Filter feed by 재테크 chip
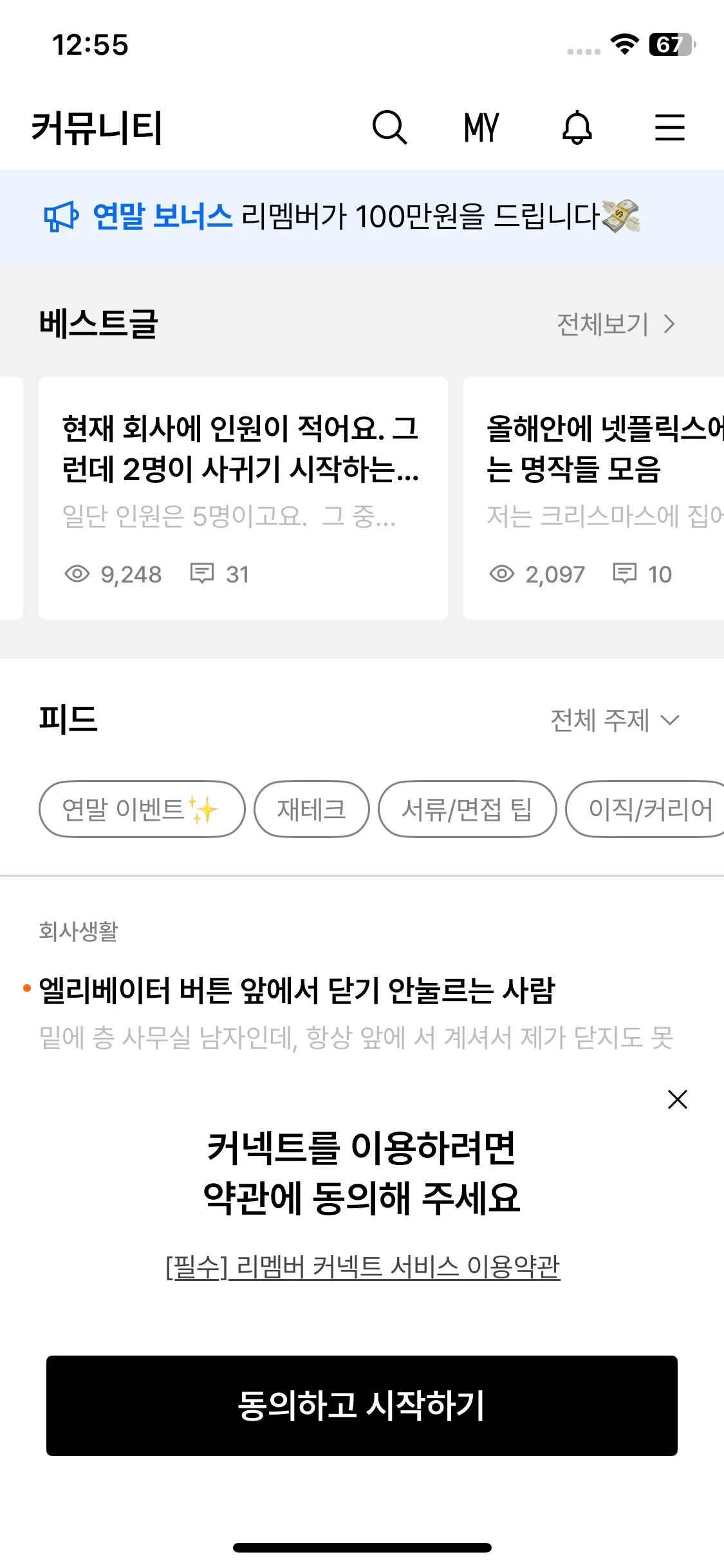Screen dimensions: 724x1568 point(311,809)
